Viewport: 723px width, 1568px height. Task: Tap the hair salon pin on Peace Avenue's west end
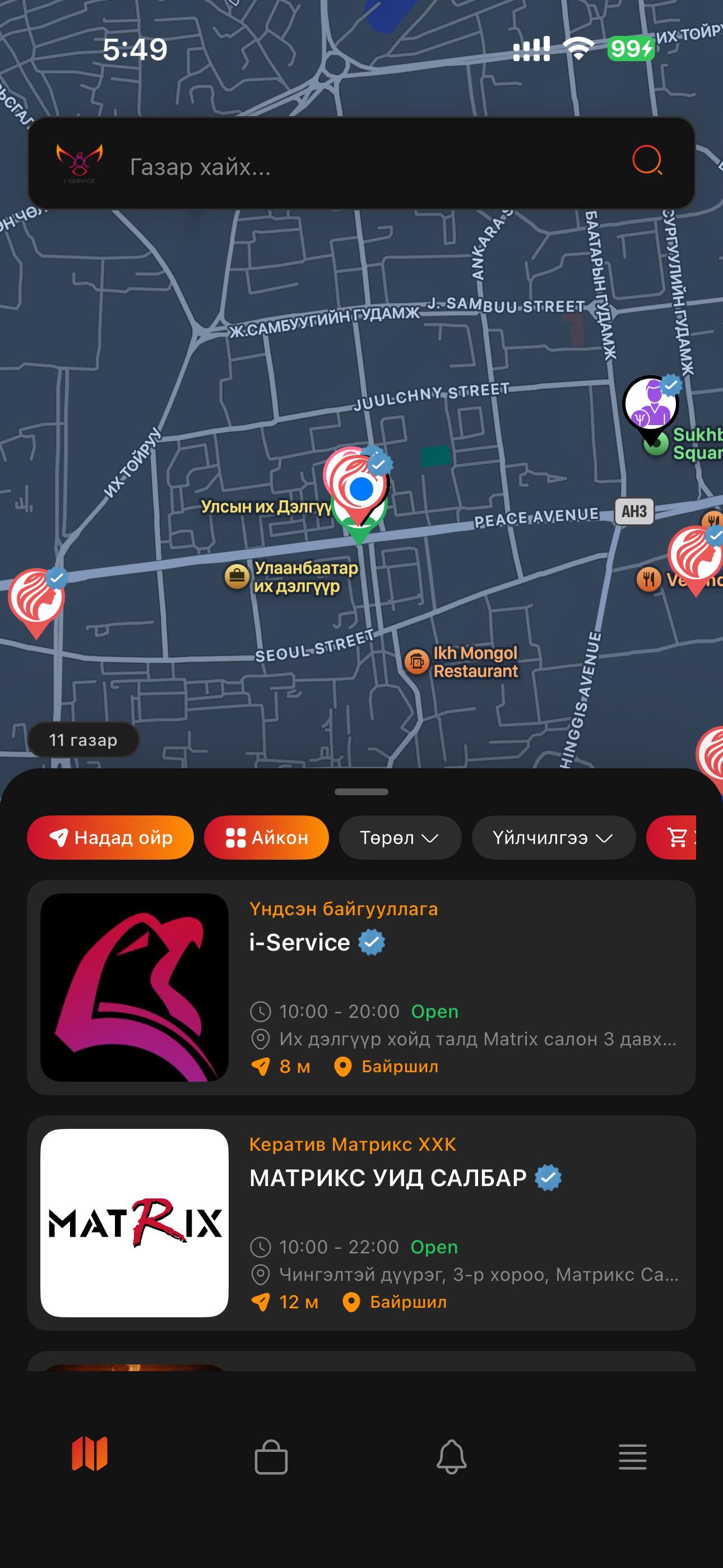[36, 597]
